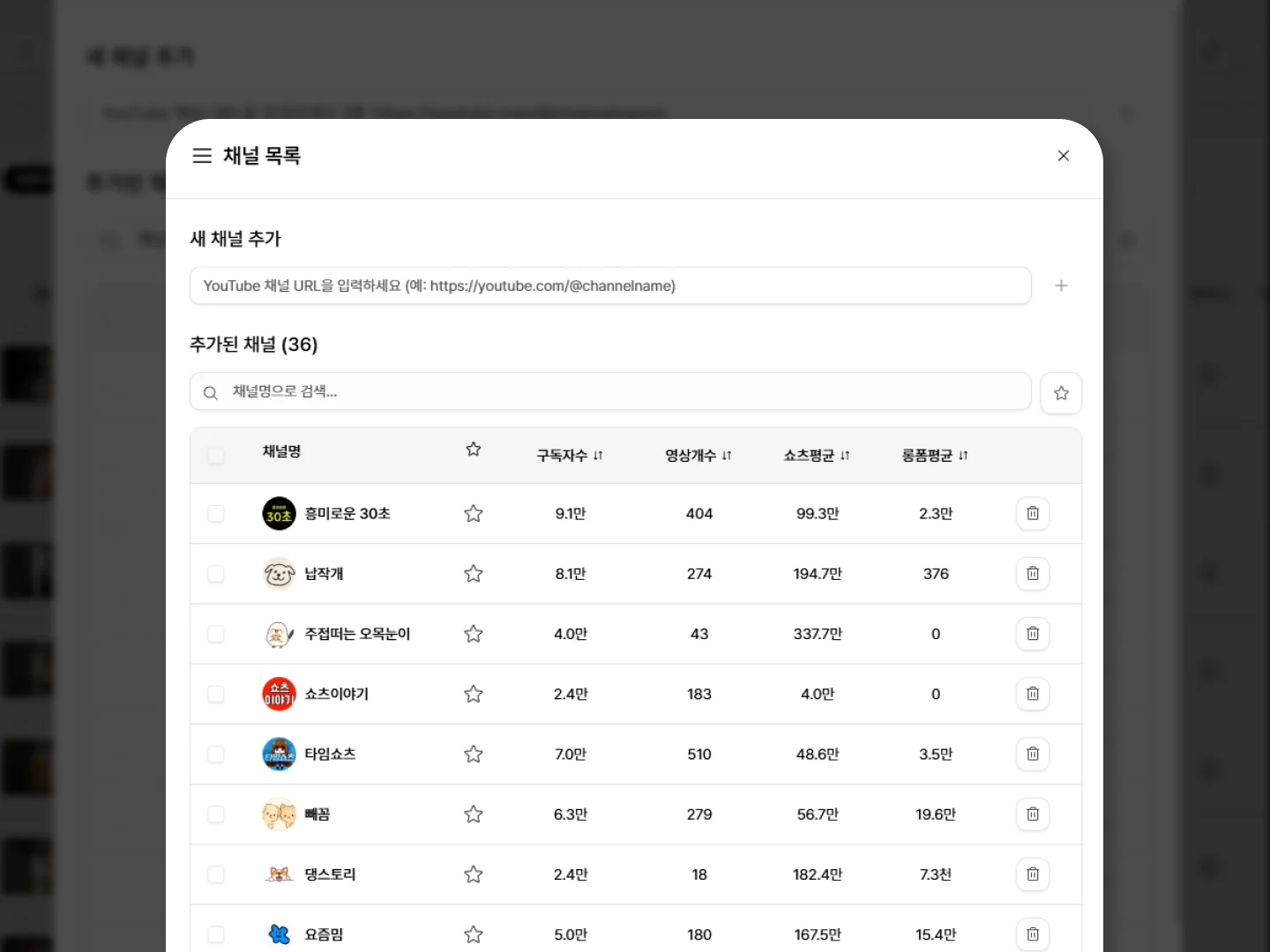Filter favorites with star button beside search
Viewport: 1270px width, 952px height.
1061,393
